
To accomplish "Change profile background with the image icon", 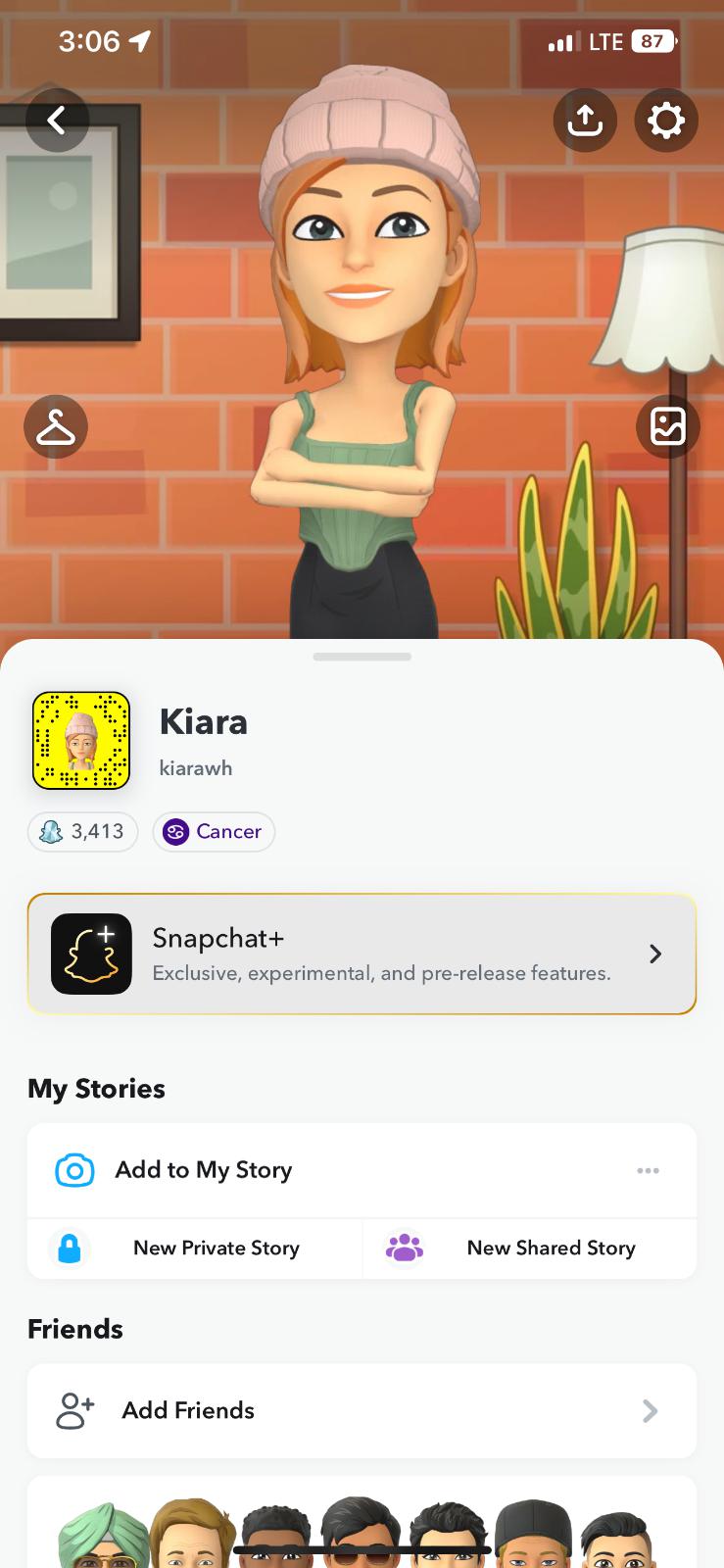I will coord(667,427).
